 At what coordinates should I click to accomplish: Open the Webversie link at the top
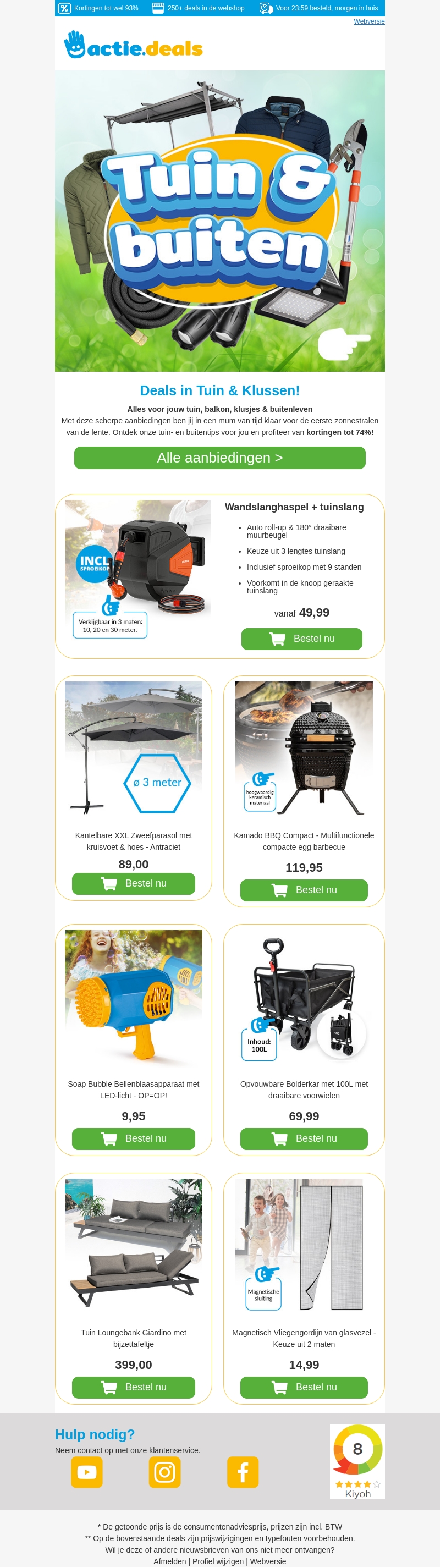click(x=369, y=21)
